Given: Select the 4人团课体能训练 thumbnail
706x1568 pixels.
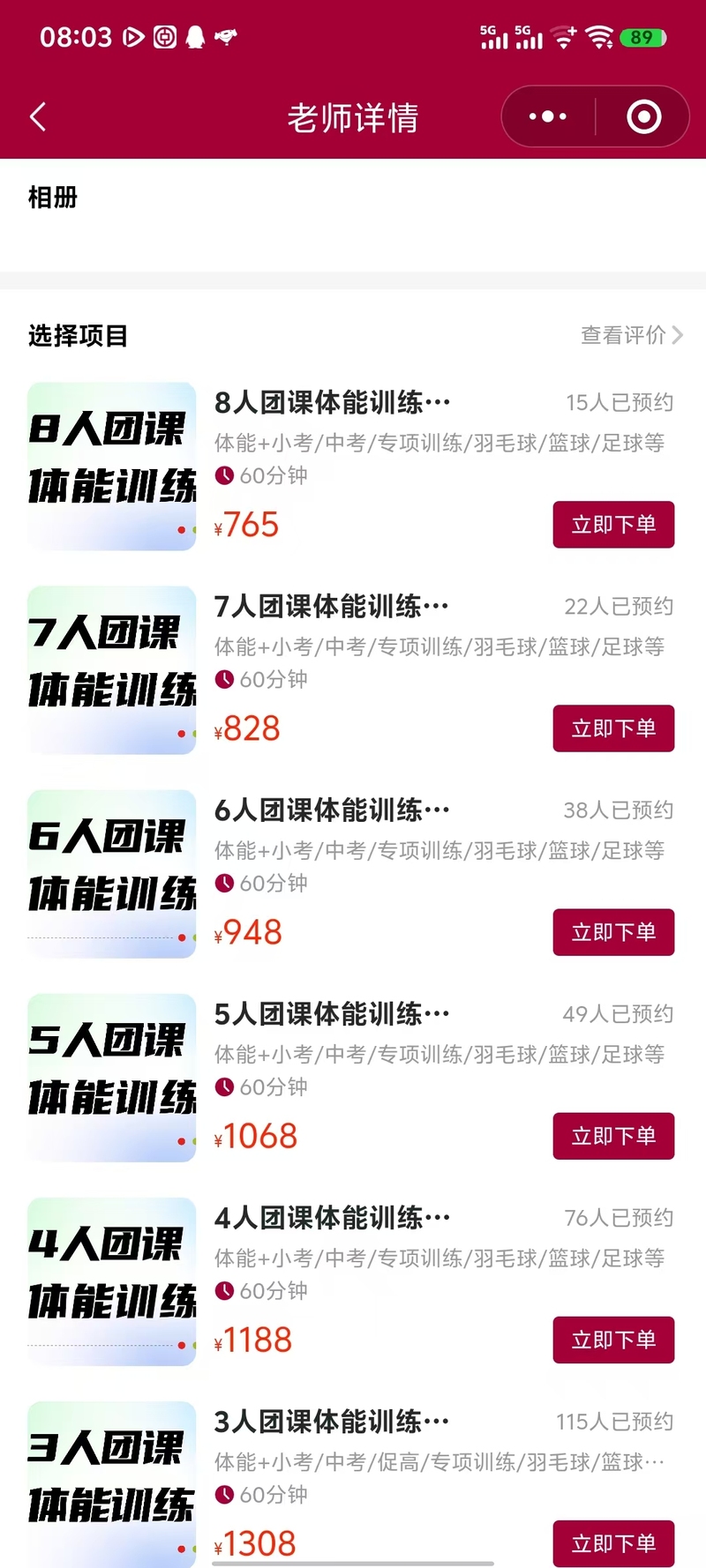Looking at the screenshot, I should click(x=112, y=1281).
